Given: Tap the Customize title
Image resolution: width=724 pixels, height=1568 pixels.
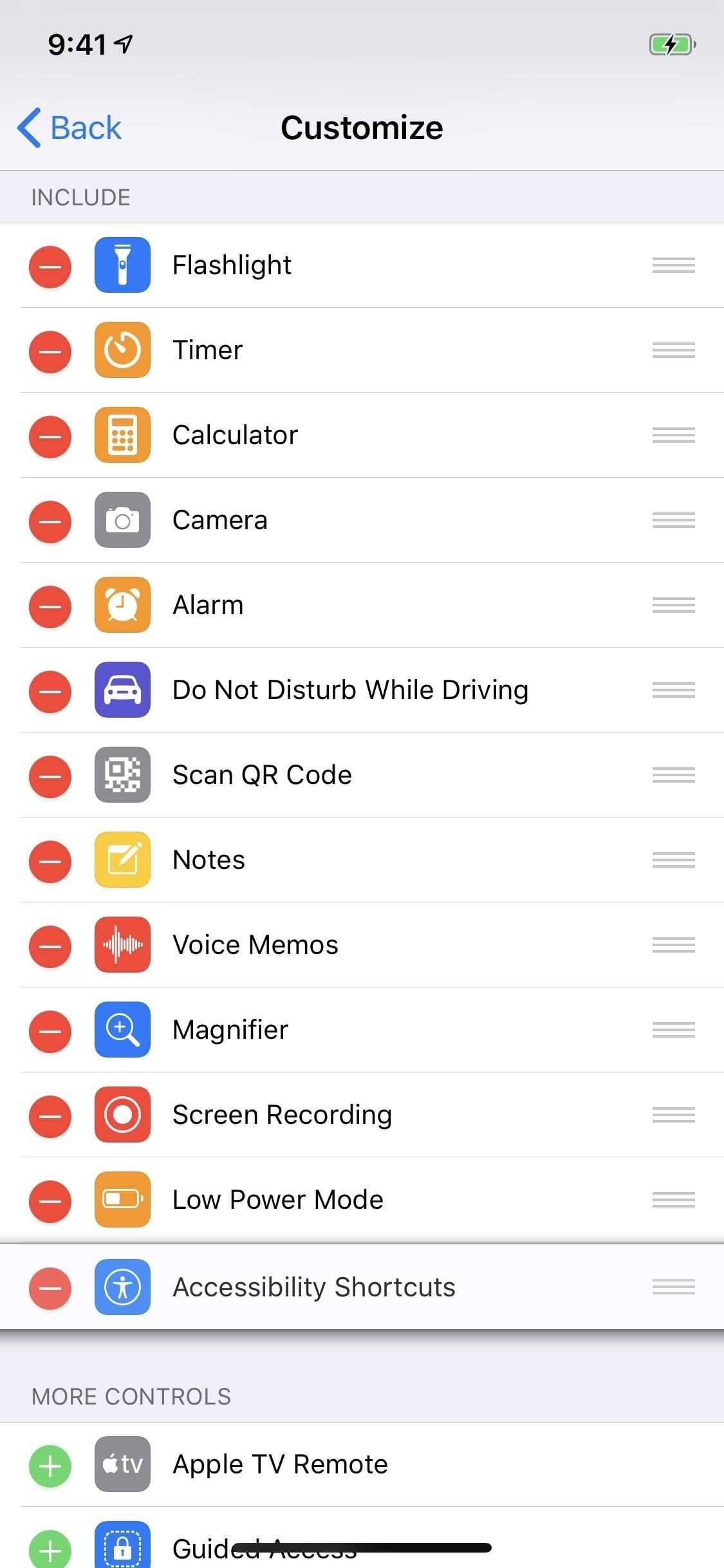Looking at the screenshot, I should 362,127.
